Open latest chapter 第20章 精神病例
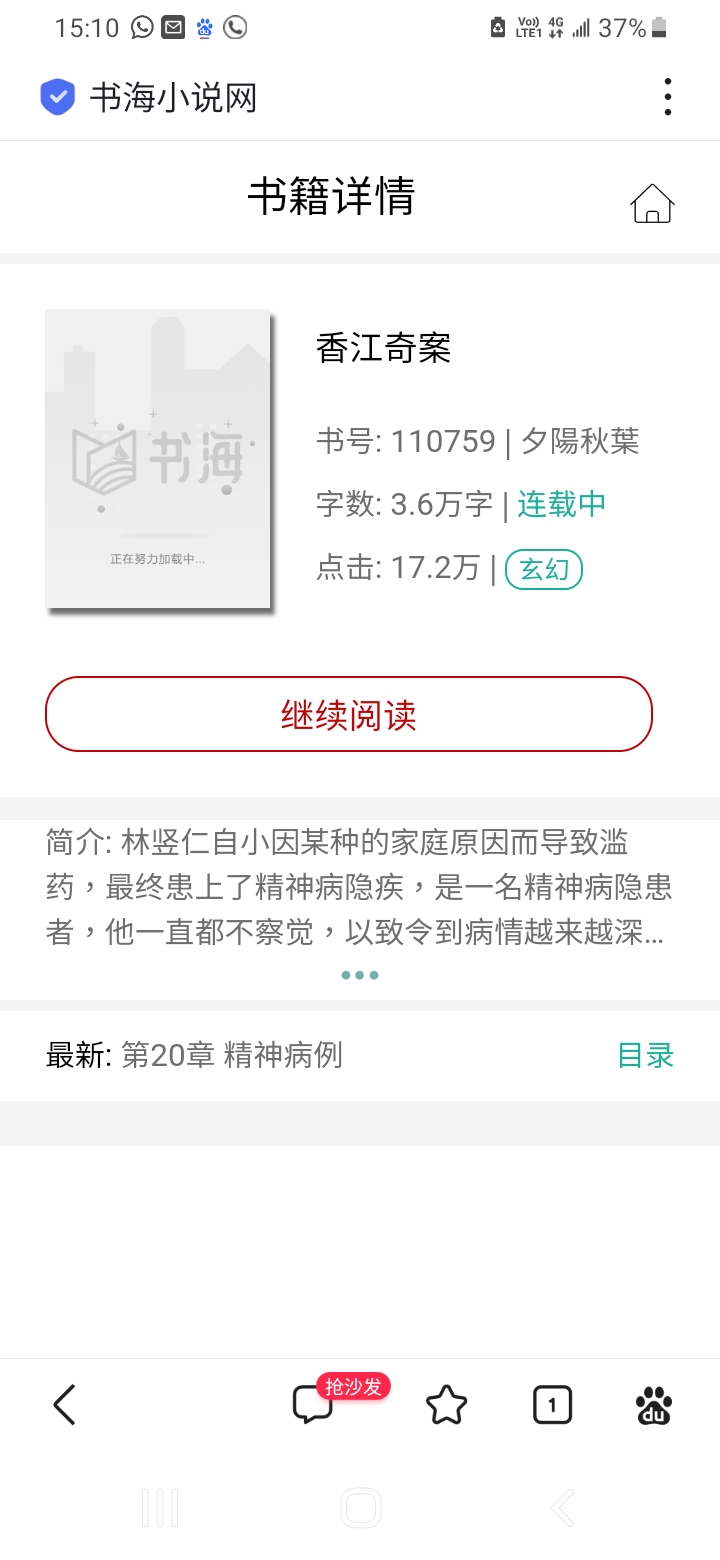Image resolution: width=720 pixels, height=1560 pixels. click(232, 1055)
